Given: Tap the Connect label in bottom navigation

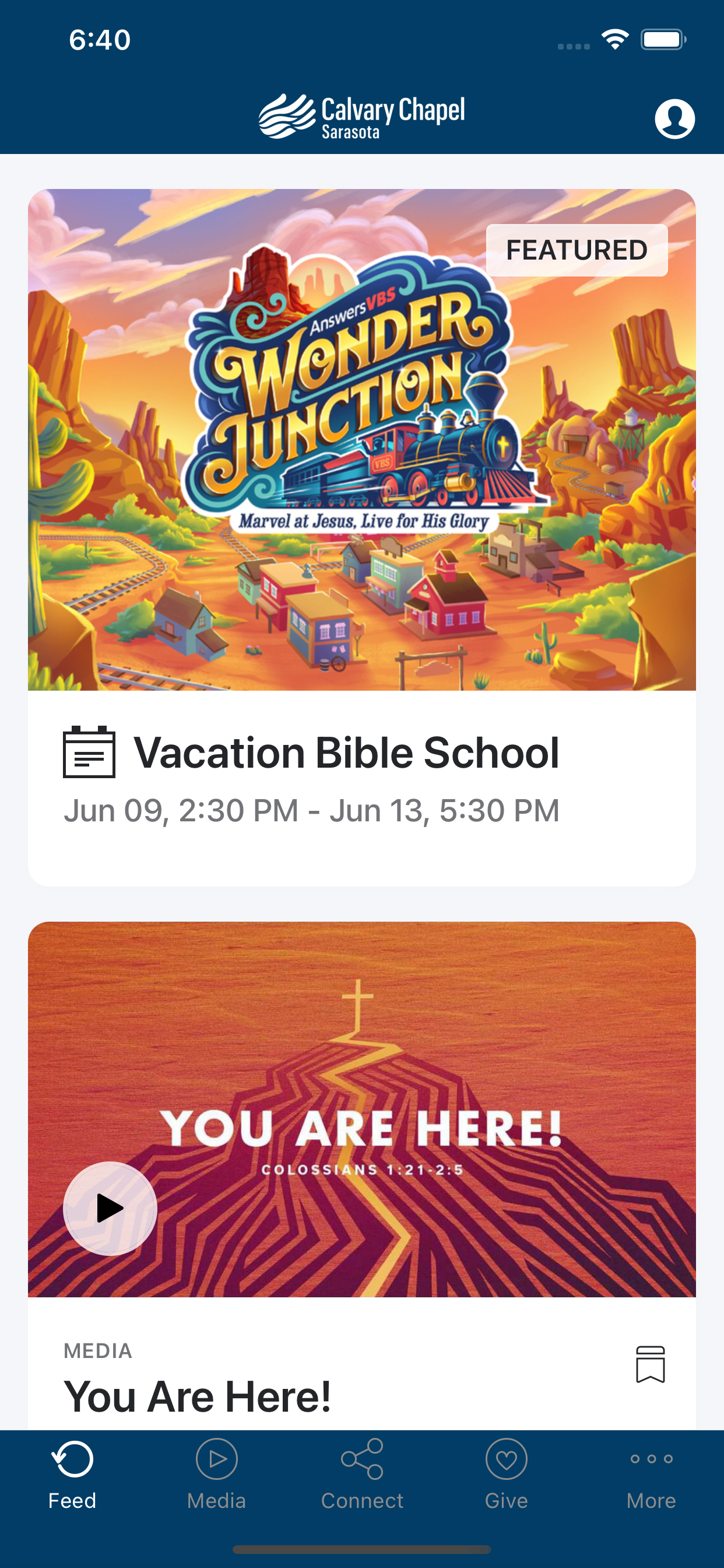Looking at the screenshot, I should point(362,1499).
